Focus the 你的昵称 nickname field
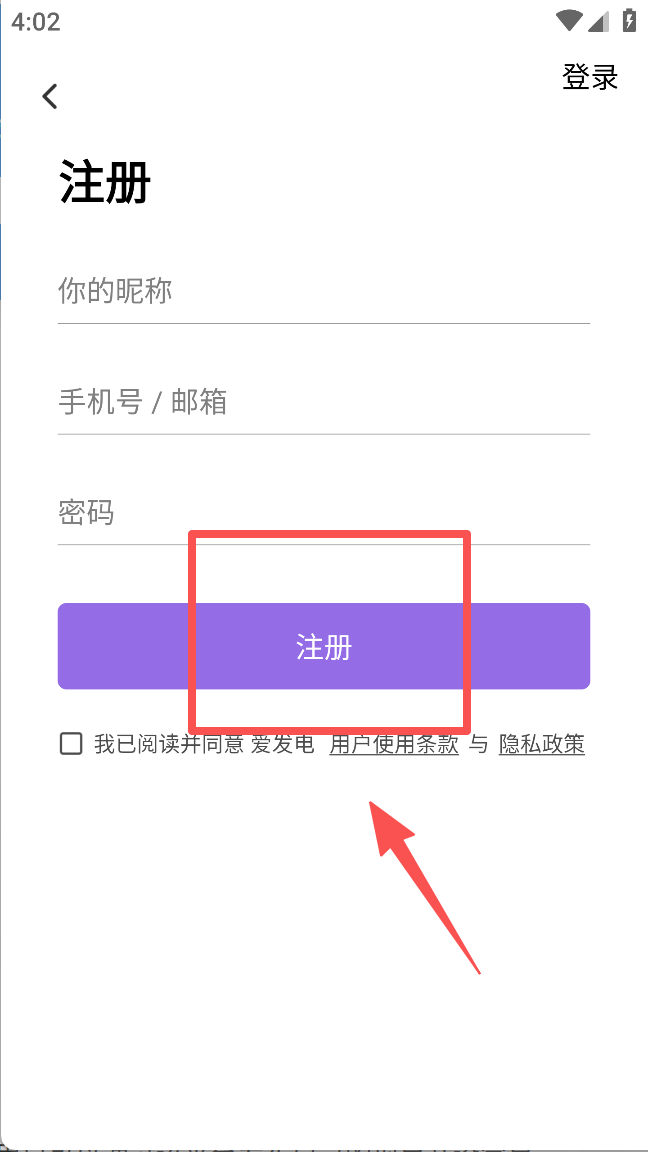Viewport: 648px width, 1152px height. point(323,292)
